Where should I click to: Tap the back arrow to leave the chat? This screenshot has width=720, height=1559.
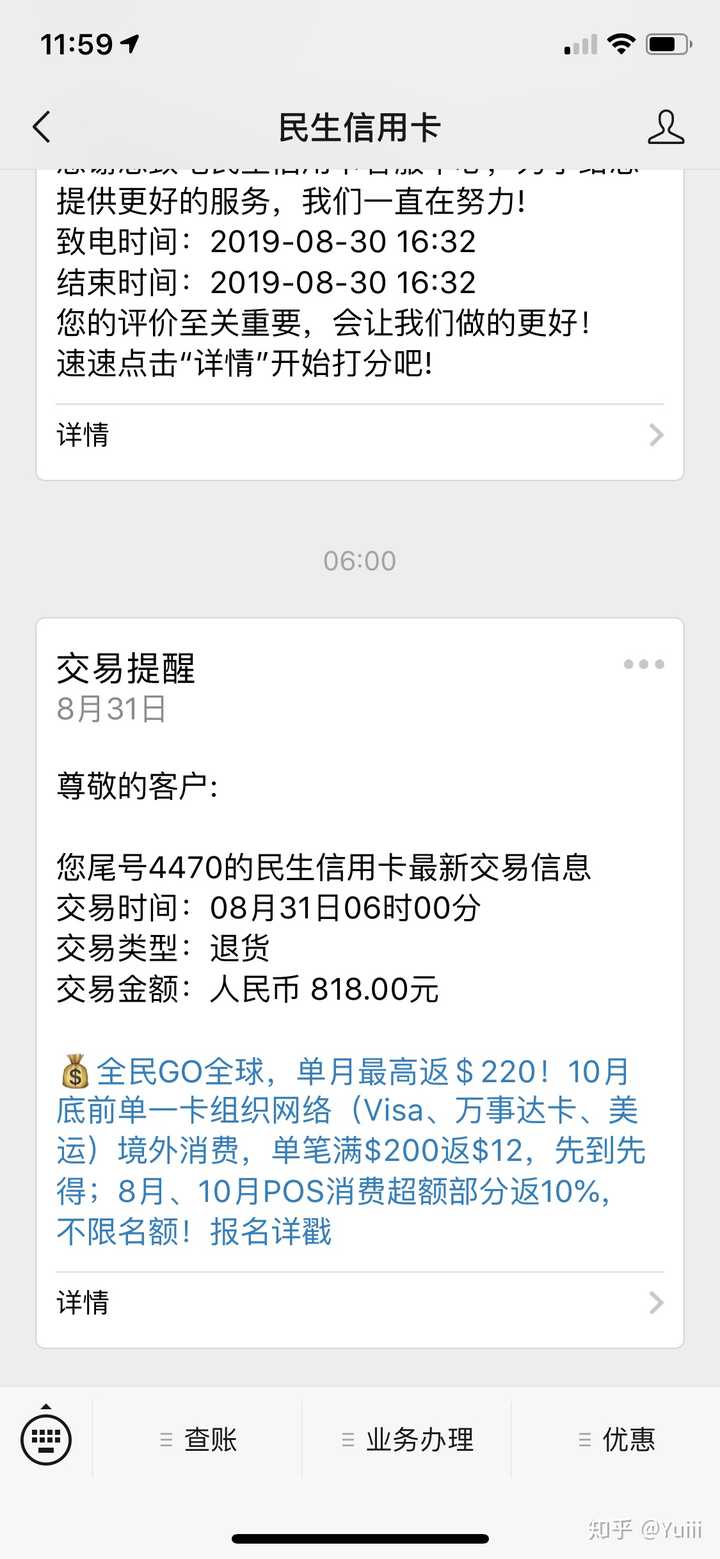40,128
